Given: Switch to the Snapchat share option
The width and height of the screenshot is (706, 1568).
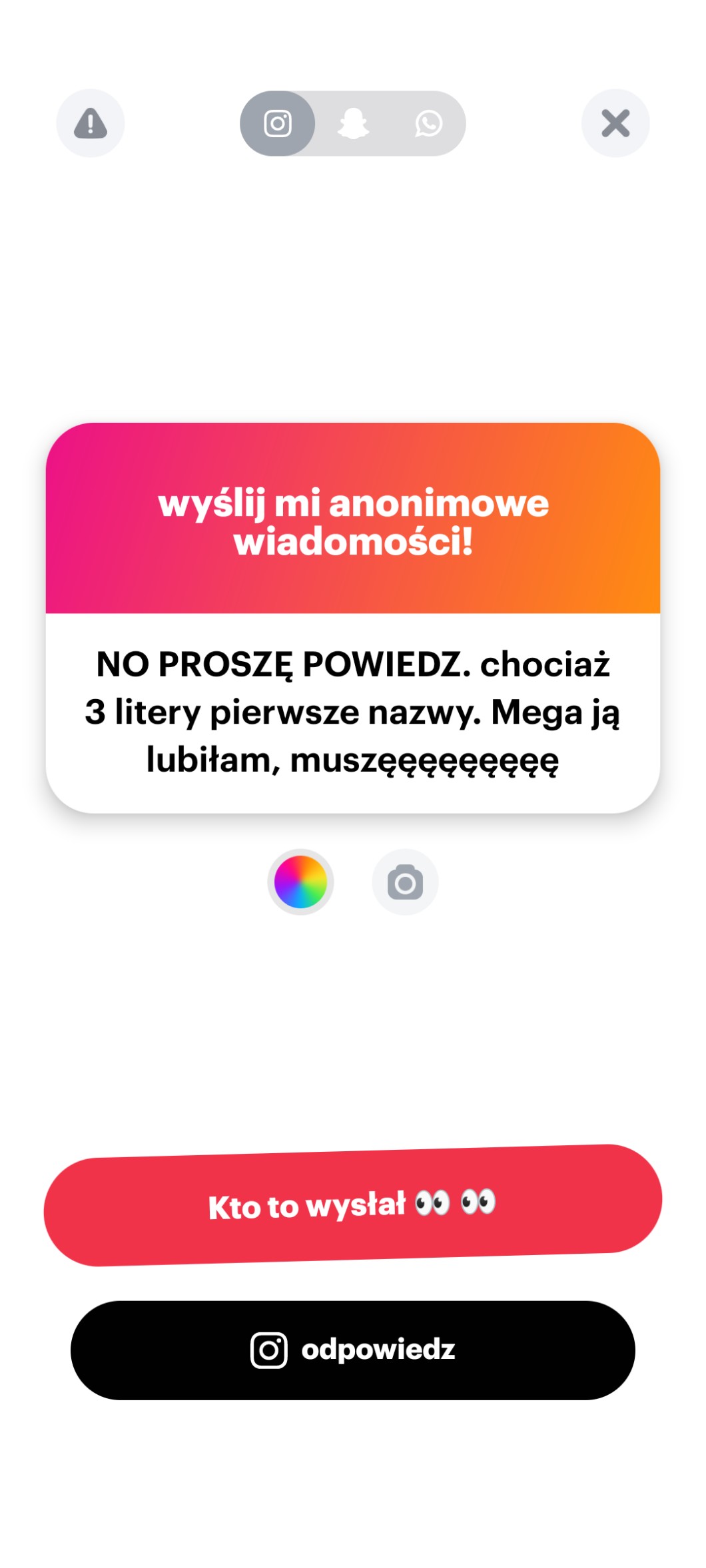Looking at the screenshot, I should tap(353, 123).
